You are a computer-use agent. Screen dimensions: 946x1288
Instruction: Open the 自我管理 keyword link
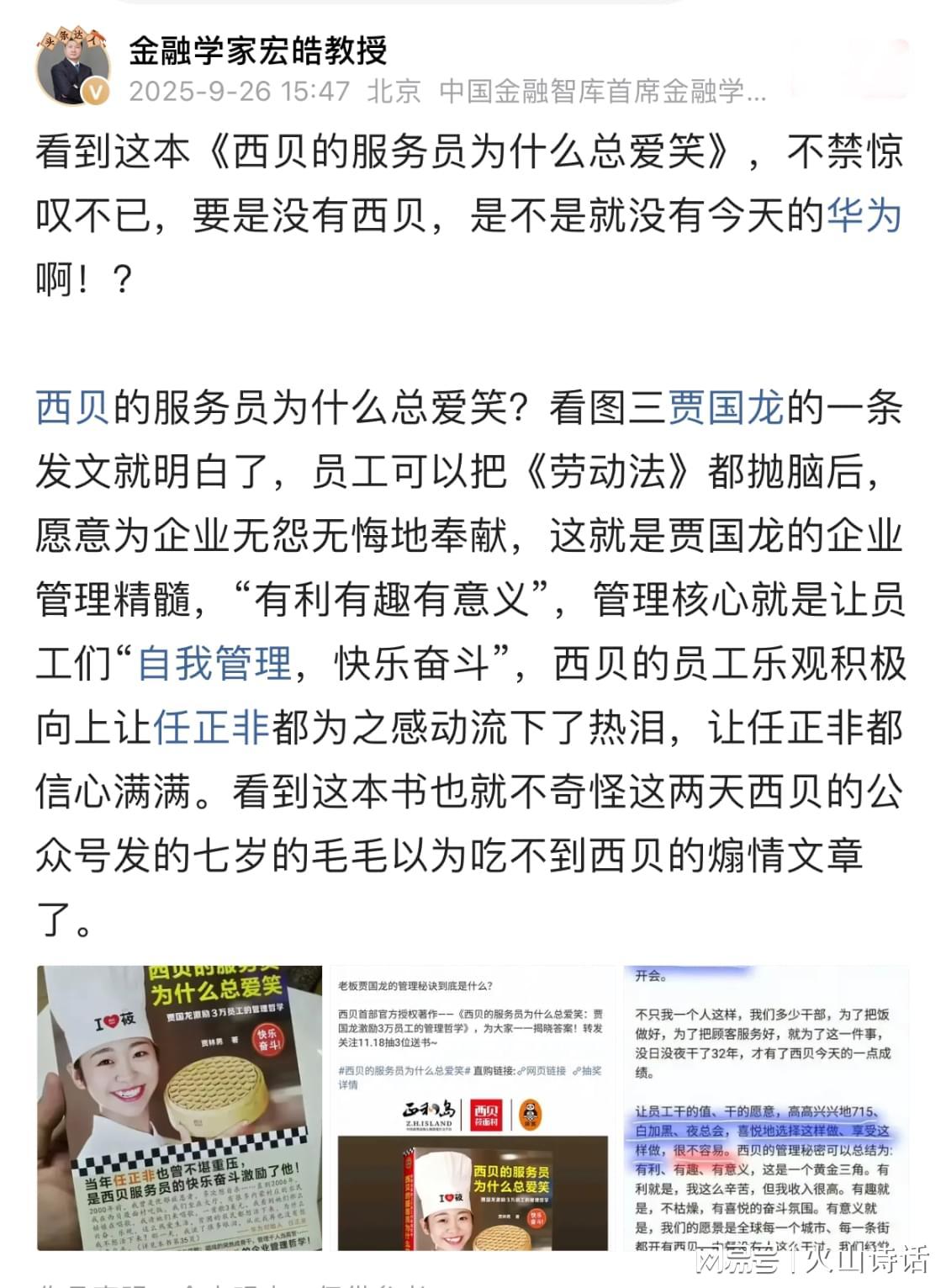coord(214,664)
